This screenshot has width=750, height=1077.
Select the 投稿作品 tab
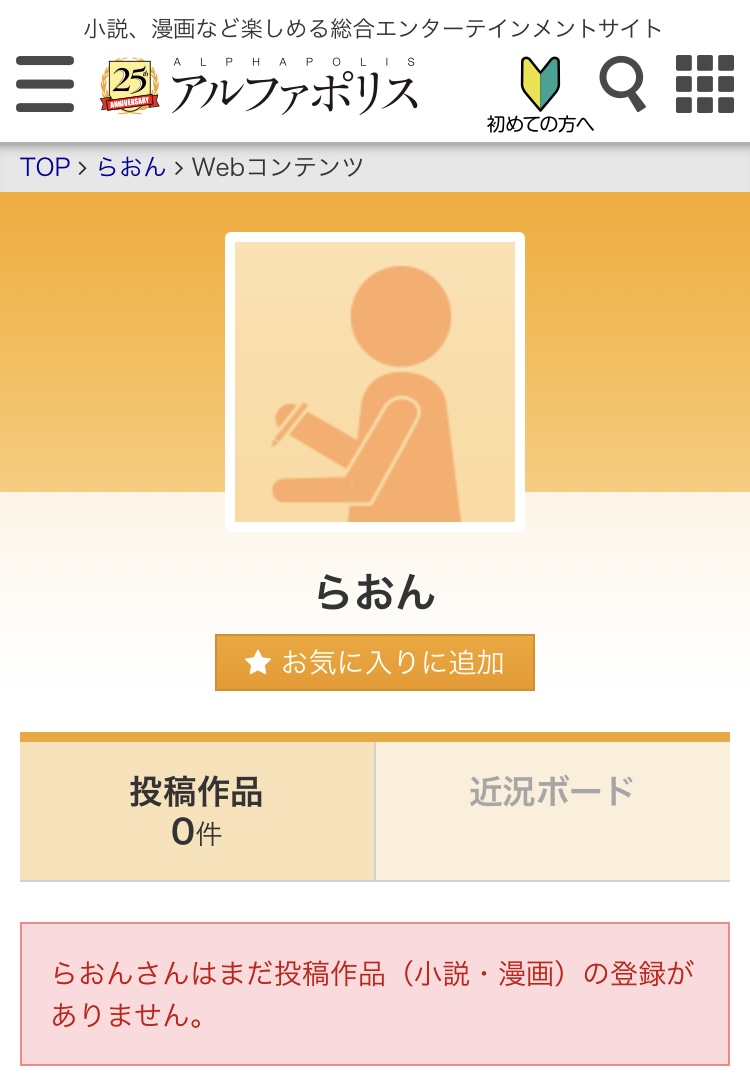197,811
